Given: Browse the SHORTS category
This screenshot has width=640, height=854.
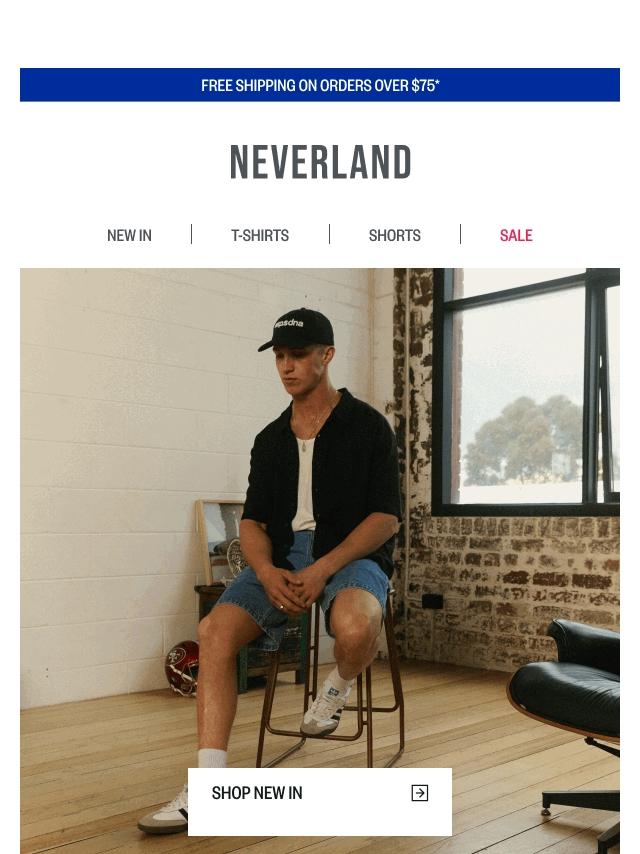Looking at the screenshot, I should coord(394,235).
